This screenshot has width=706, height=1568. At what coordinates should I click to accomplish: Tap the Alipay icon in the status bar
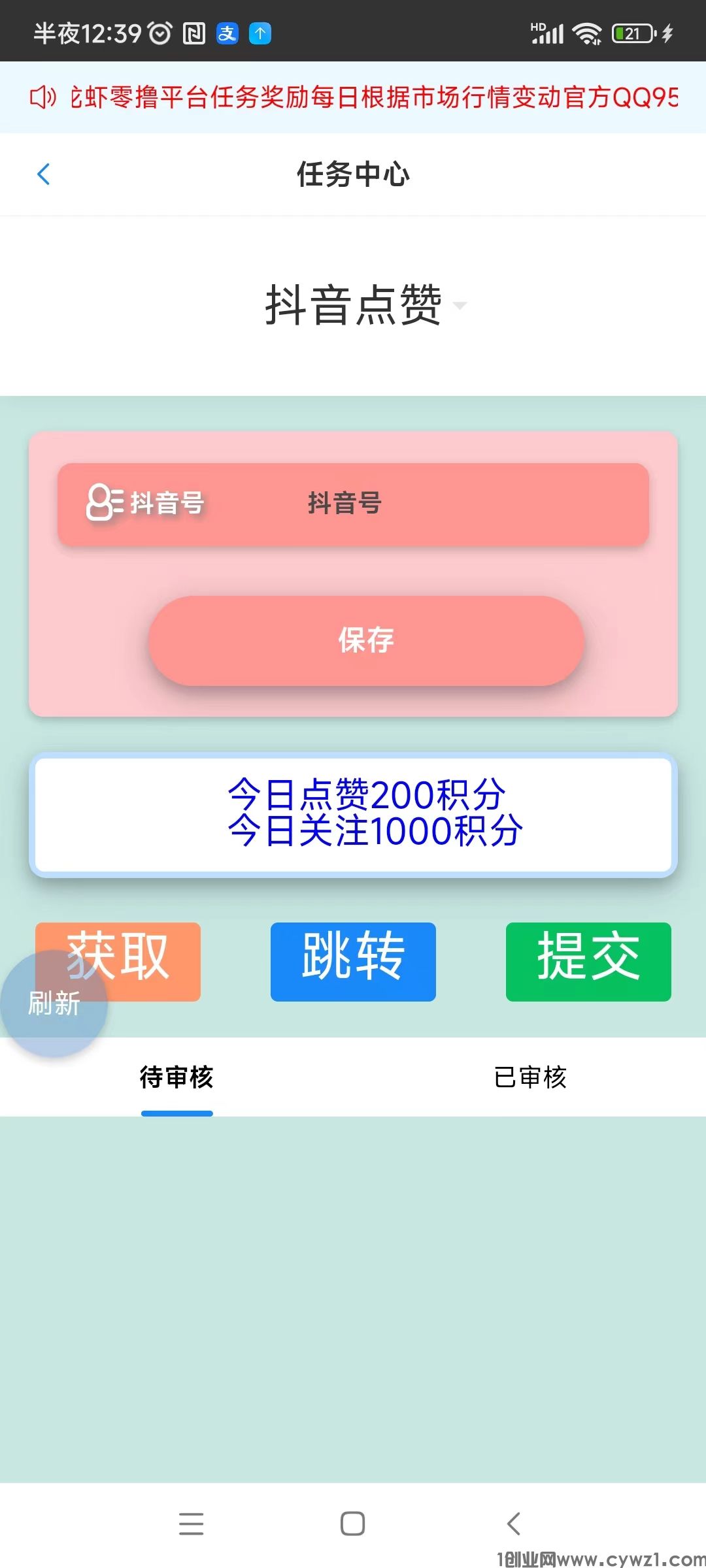(x=227, y=34)
